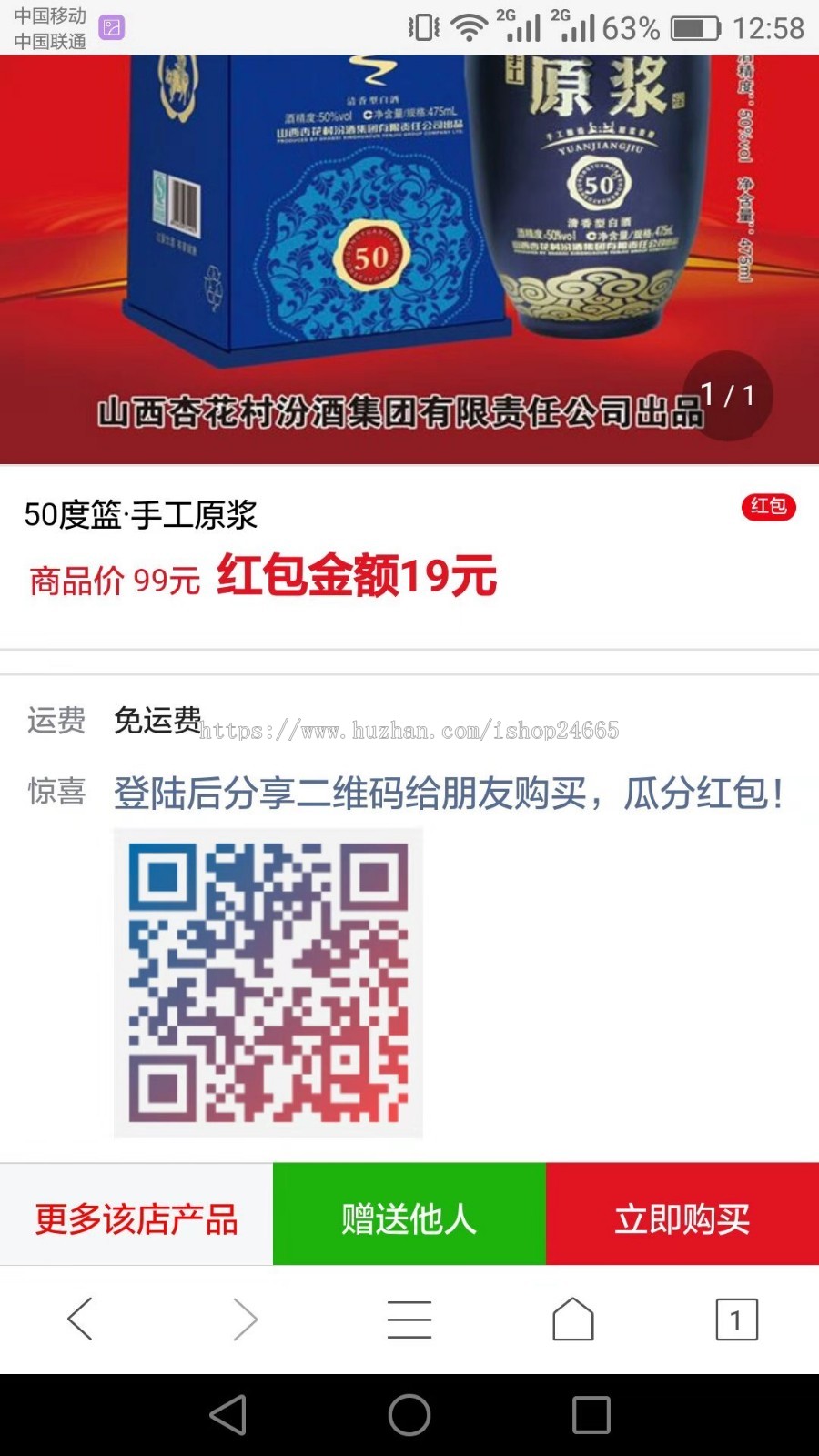Open the 50度篮·手工原浆 product image
The image size is (819, 1456).
pos(409,259)
